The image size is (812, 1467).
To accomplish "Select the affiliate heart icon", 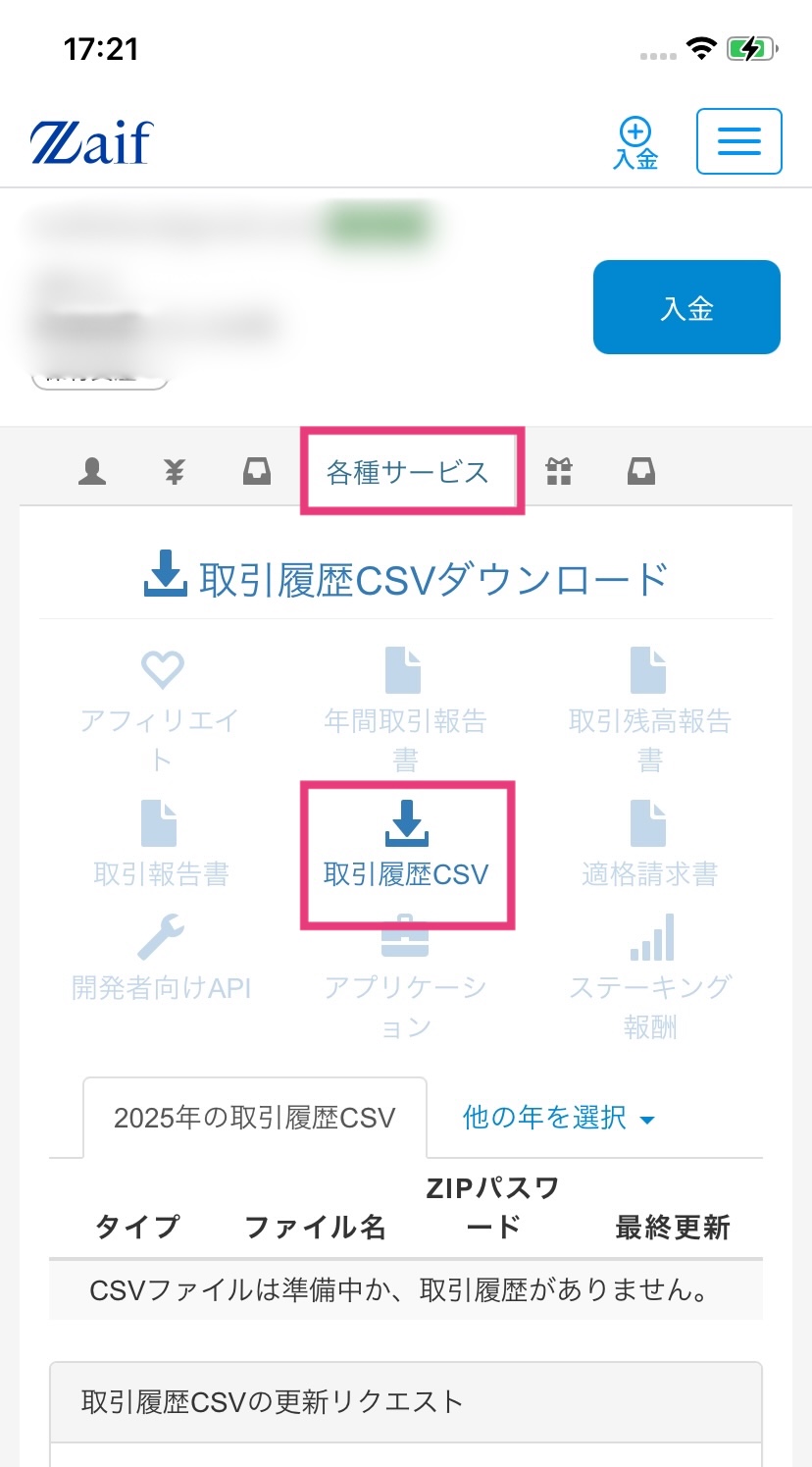I will [x=160, y=670].
